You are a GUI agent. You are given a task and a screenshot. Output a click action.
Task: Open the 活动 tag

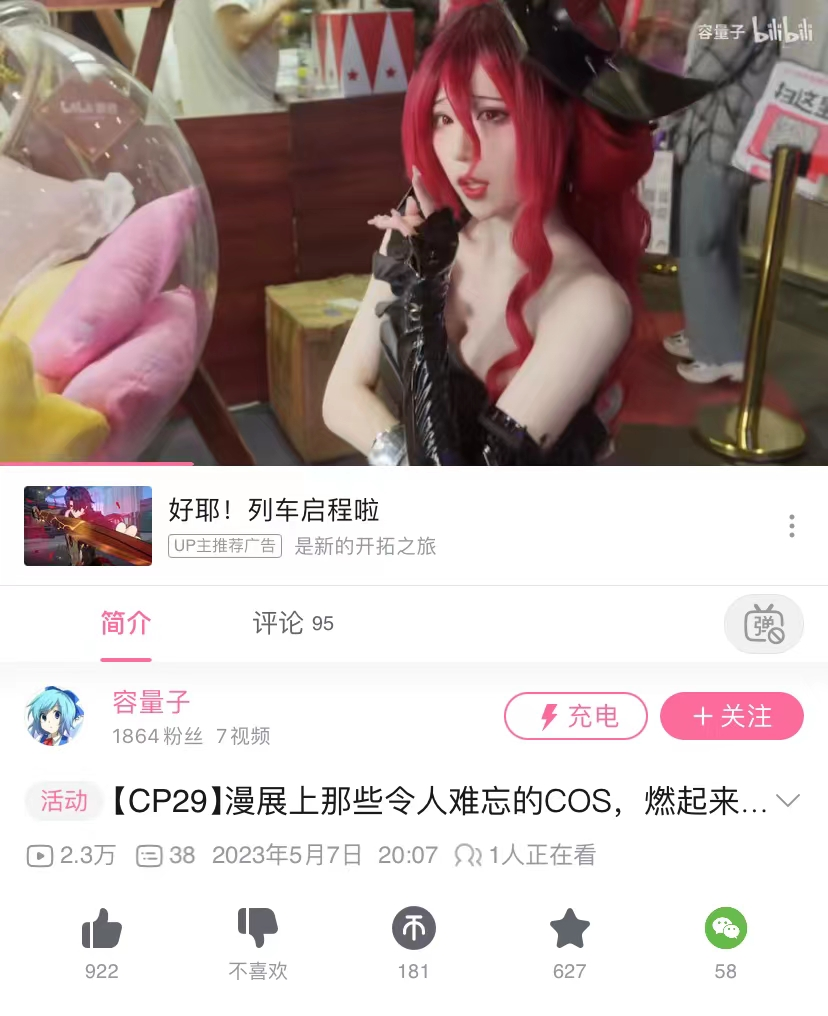tap(64, 801)
